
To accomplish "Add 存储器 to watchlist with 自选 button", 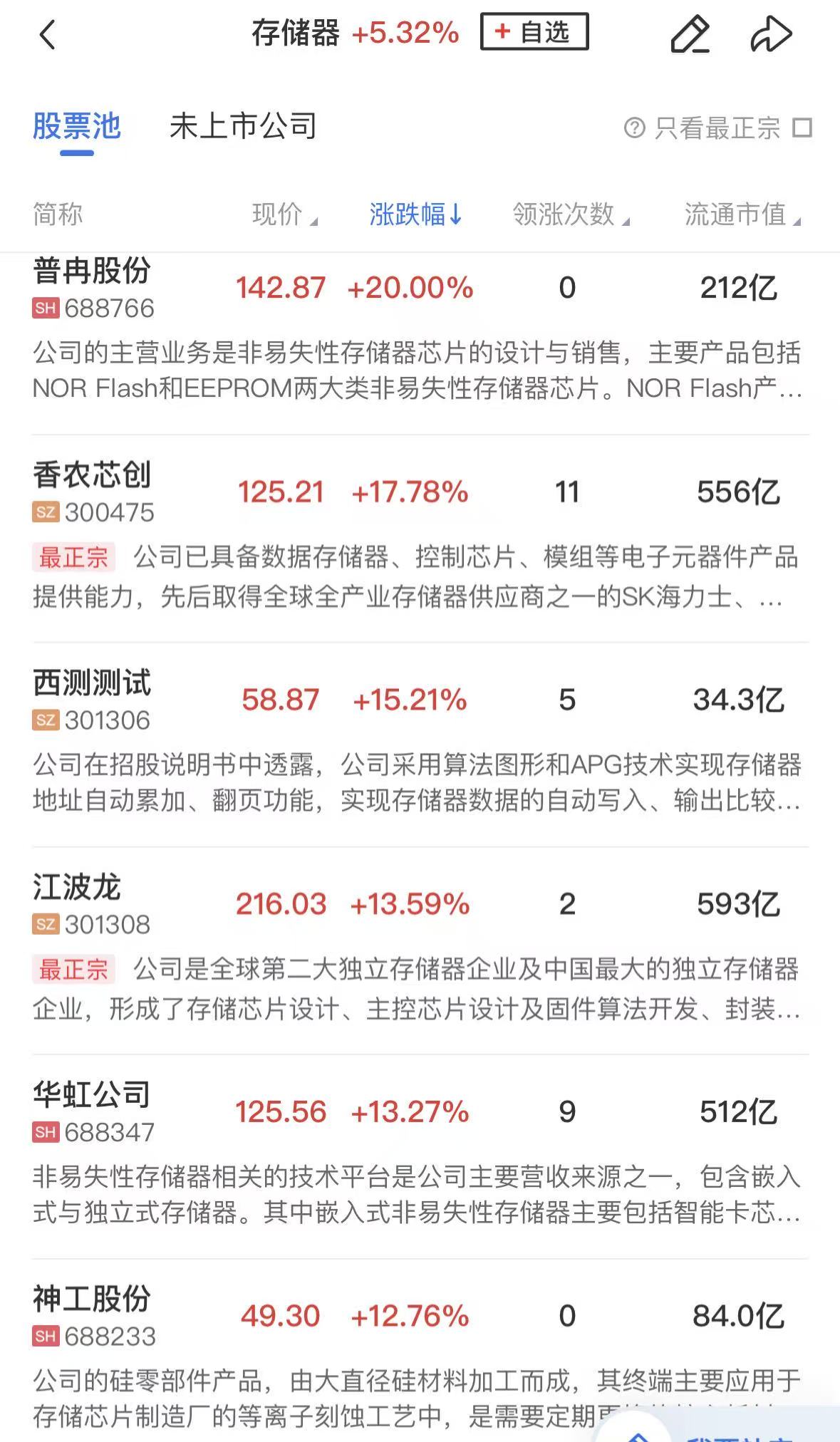I will pyautogui.click(x=534, y=32).
